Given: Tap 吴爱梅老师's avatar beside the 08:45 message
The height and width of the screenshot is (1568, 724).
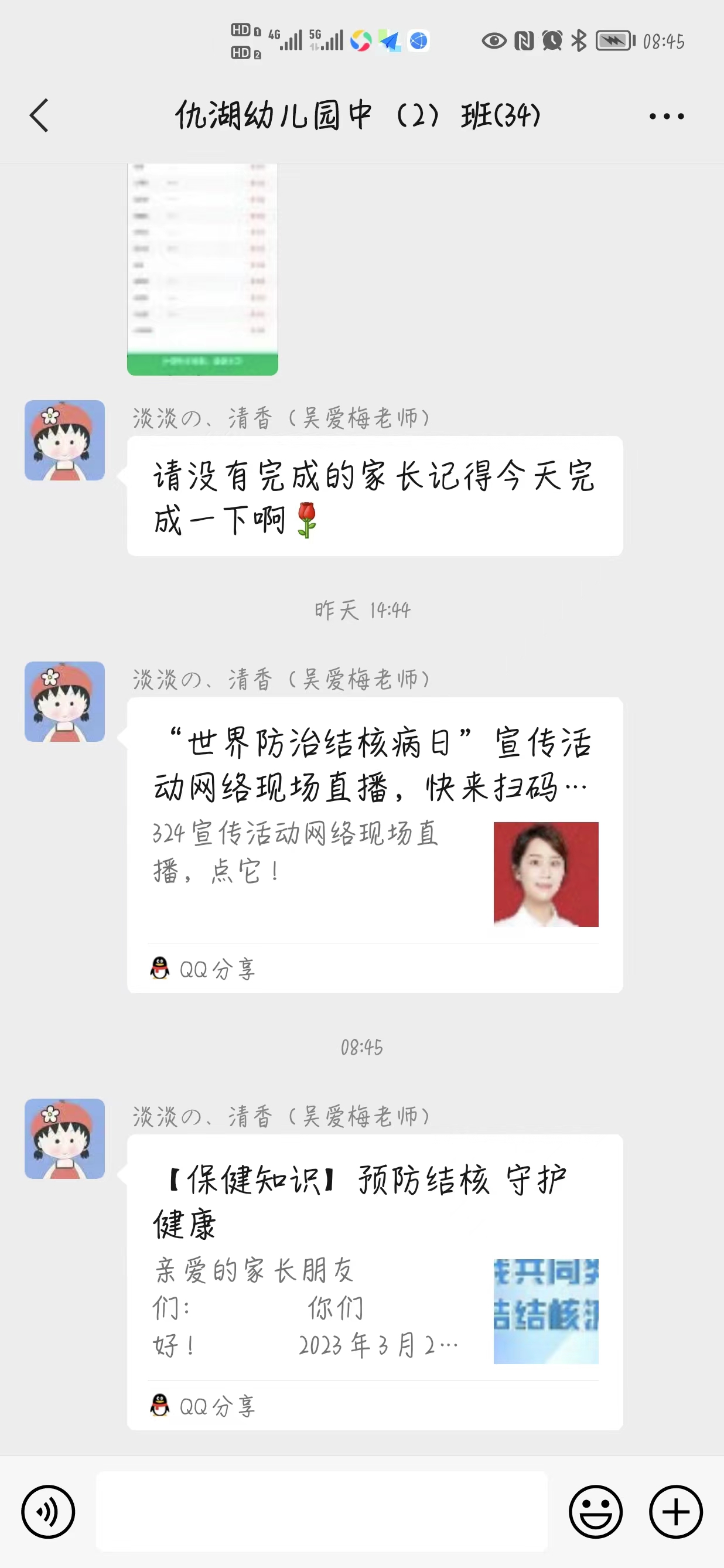Looking at the screenshot, I should [64, 1138].
